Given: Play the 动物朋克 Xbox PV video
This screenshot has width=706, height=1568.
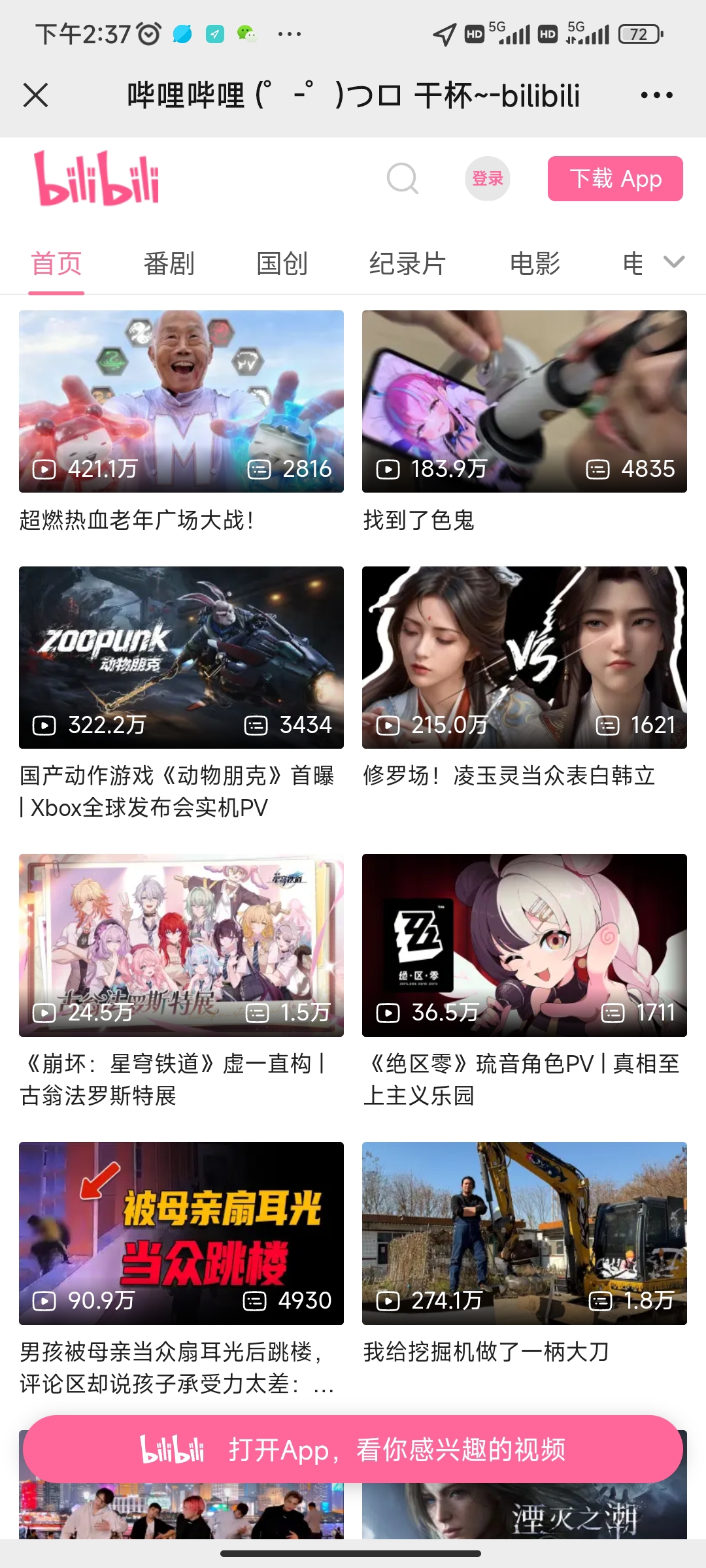Looking at the screenshot, I should coord(181,657).
